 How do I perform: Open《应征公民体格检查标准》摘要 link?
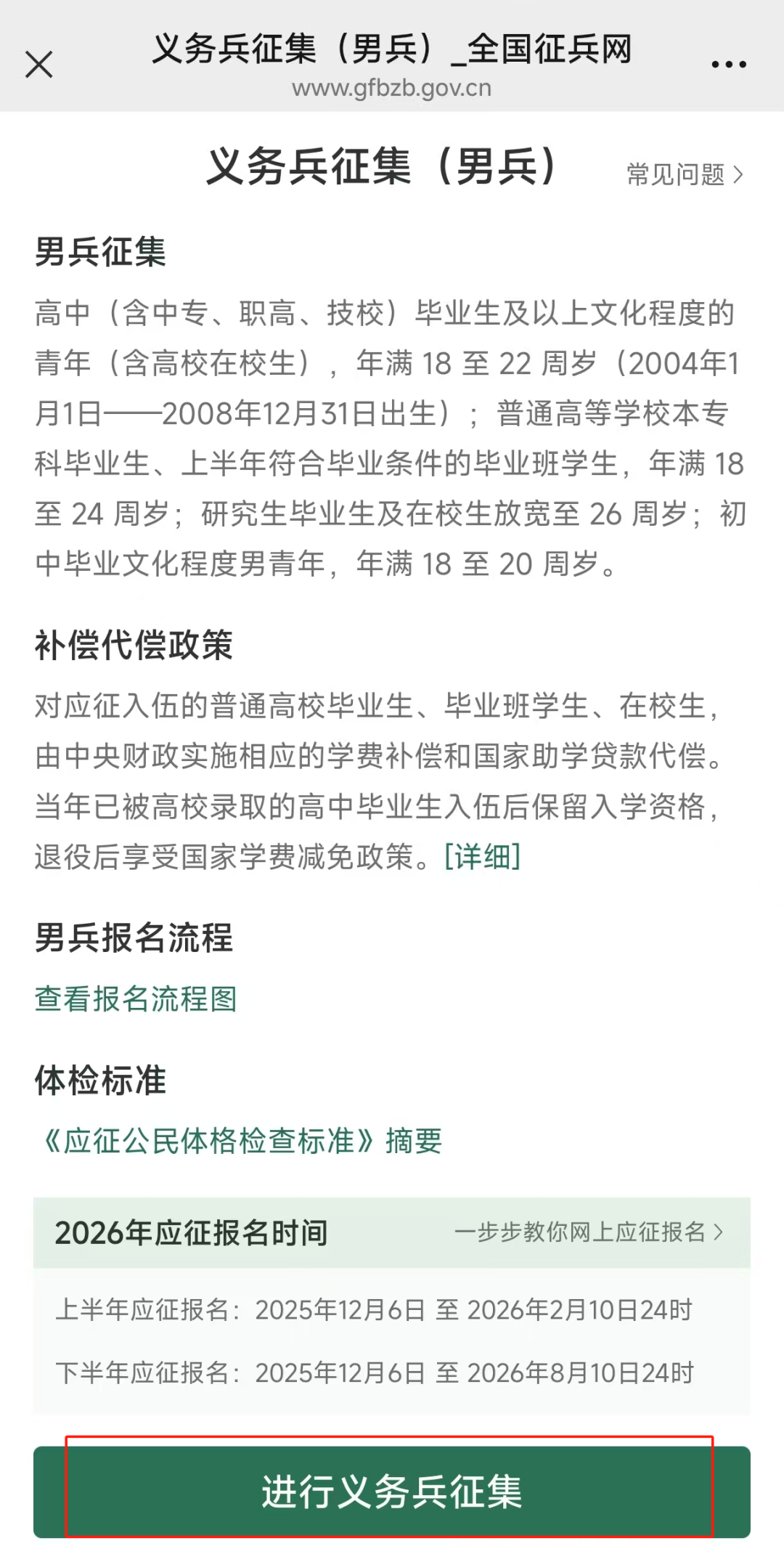pyautogui.click(x=242, y=1141)
